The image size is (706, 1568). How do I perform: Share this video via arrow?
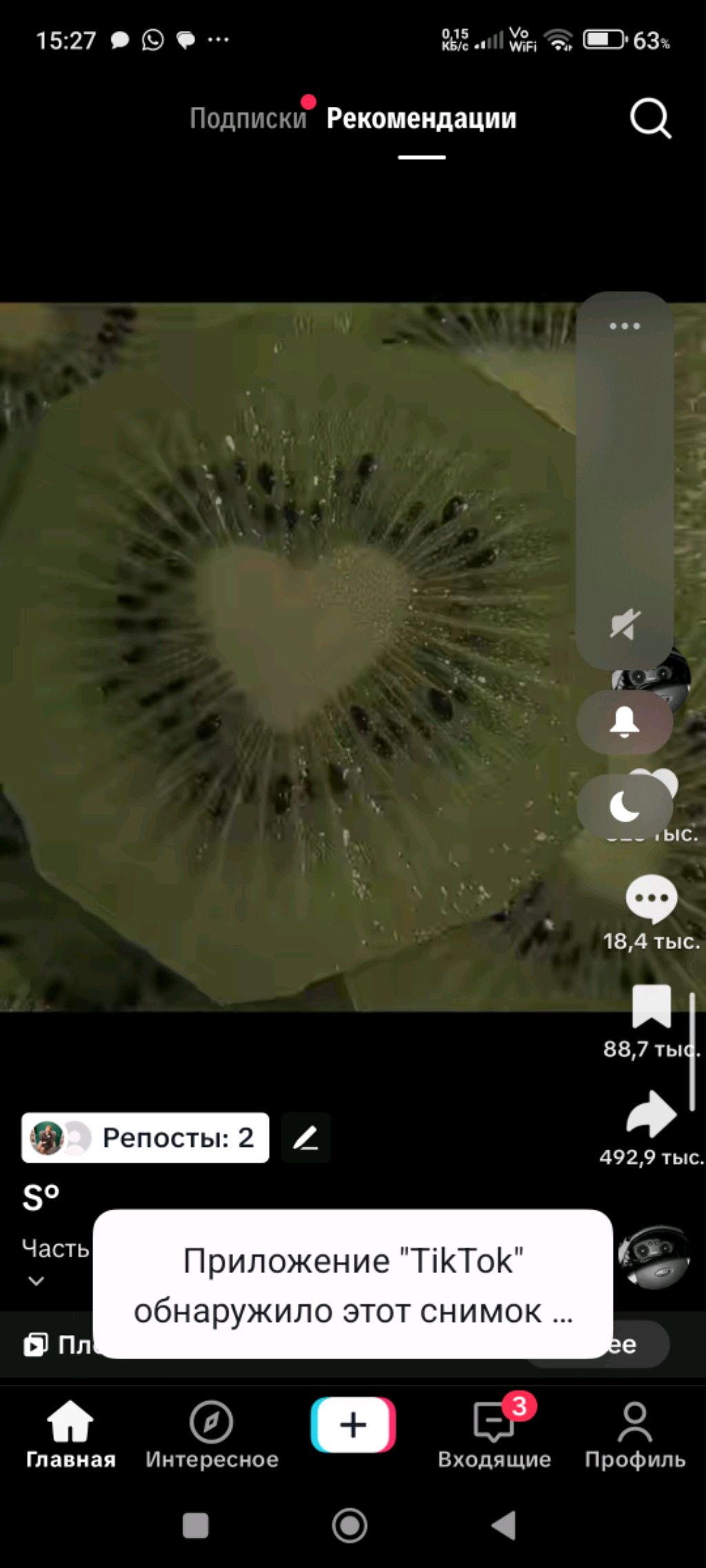point(651,1114)
